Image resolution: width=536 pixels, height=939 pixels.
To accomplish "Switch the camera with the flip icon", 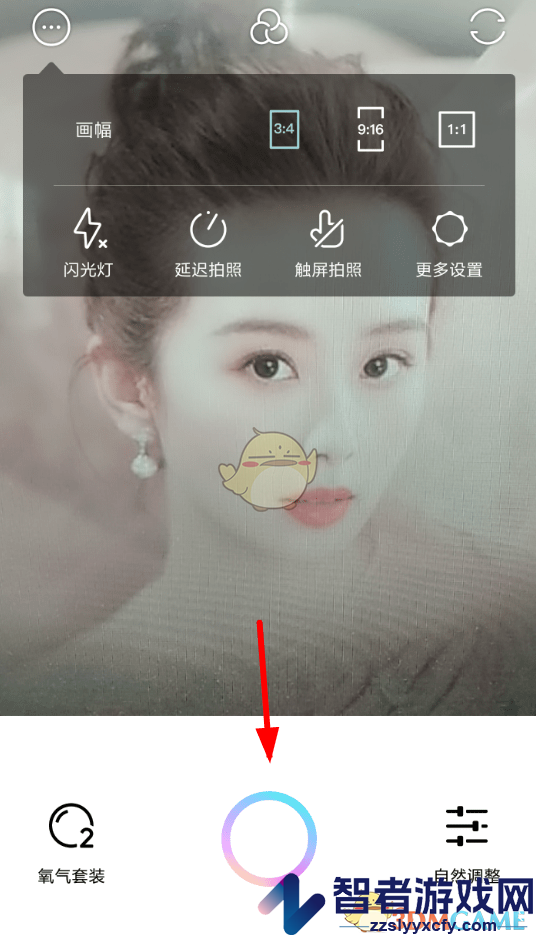I will [x=487, y=27].
